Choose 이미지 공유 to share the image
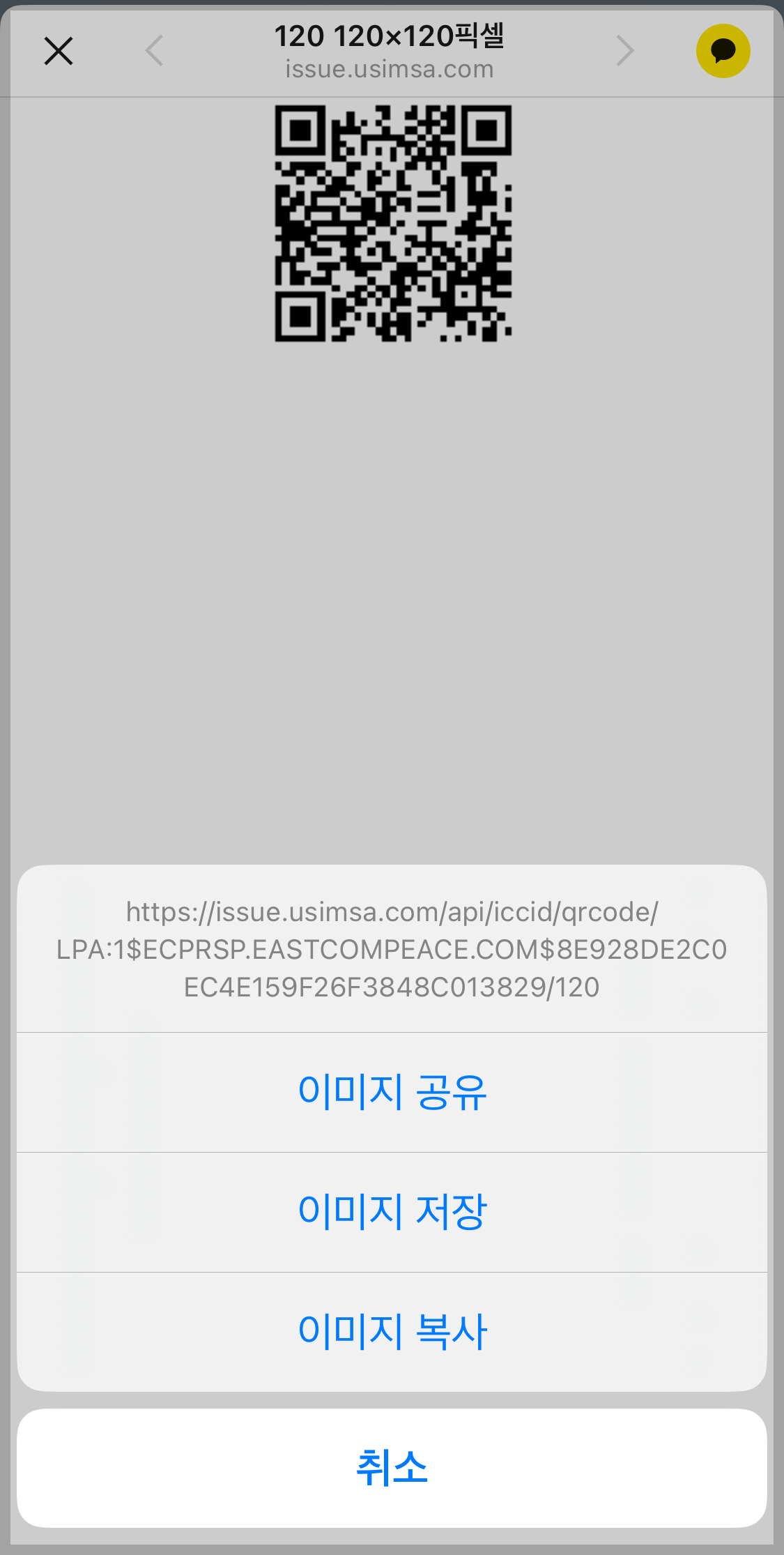The height and width of the screenshot is (1555, 784). pyautogui.click(x=392, y=1092)
